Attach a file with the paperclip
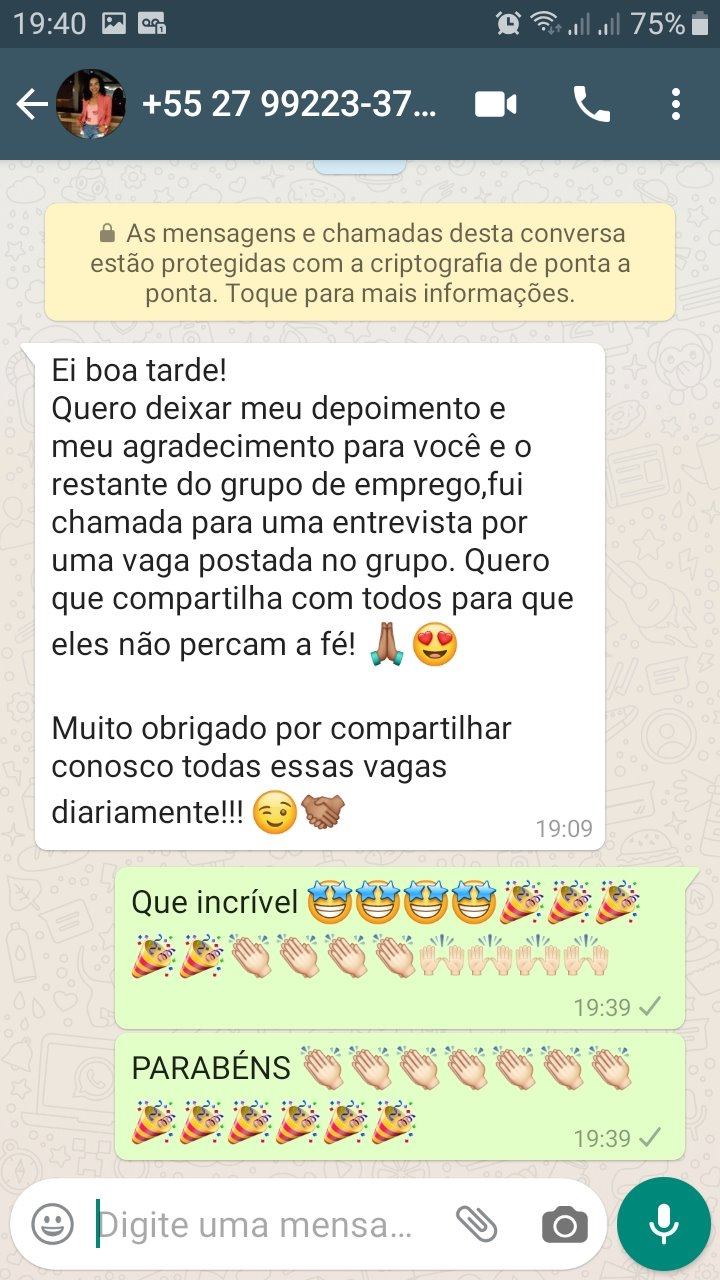The height and width of the screenshot is (1280, 720). click(x=476, y=1223)
